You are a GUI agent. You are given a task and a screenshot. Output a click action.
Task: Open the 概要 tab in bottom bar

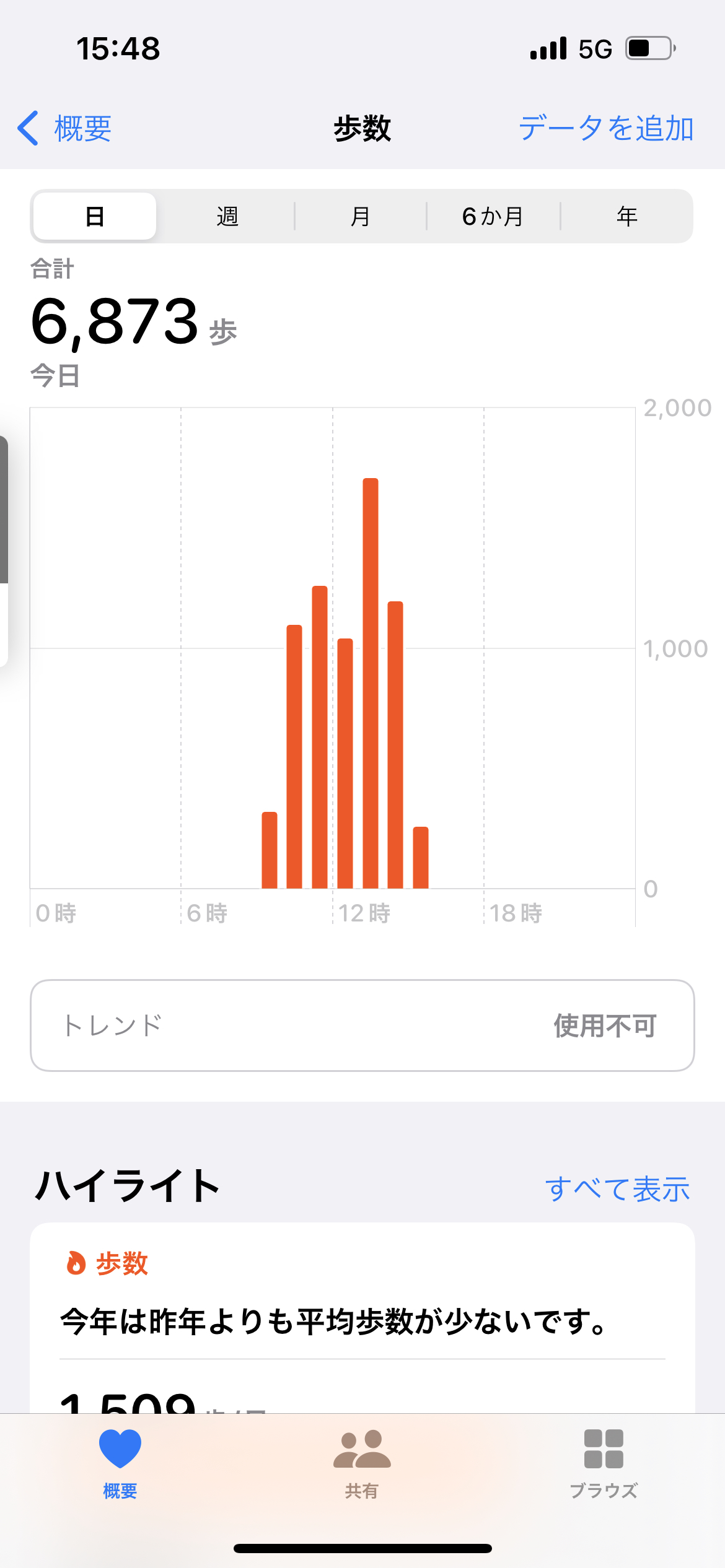[x=120, y=1464]
